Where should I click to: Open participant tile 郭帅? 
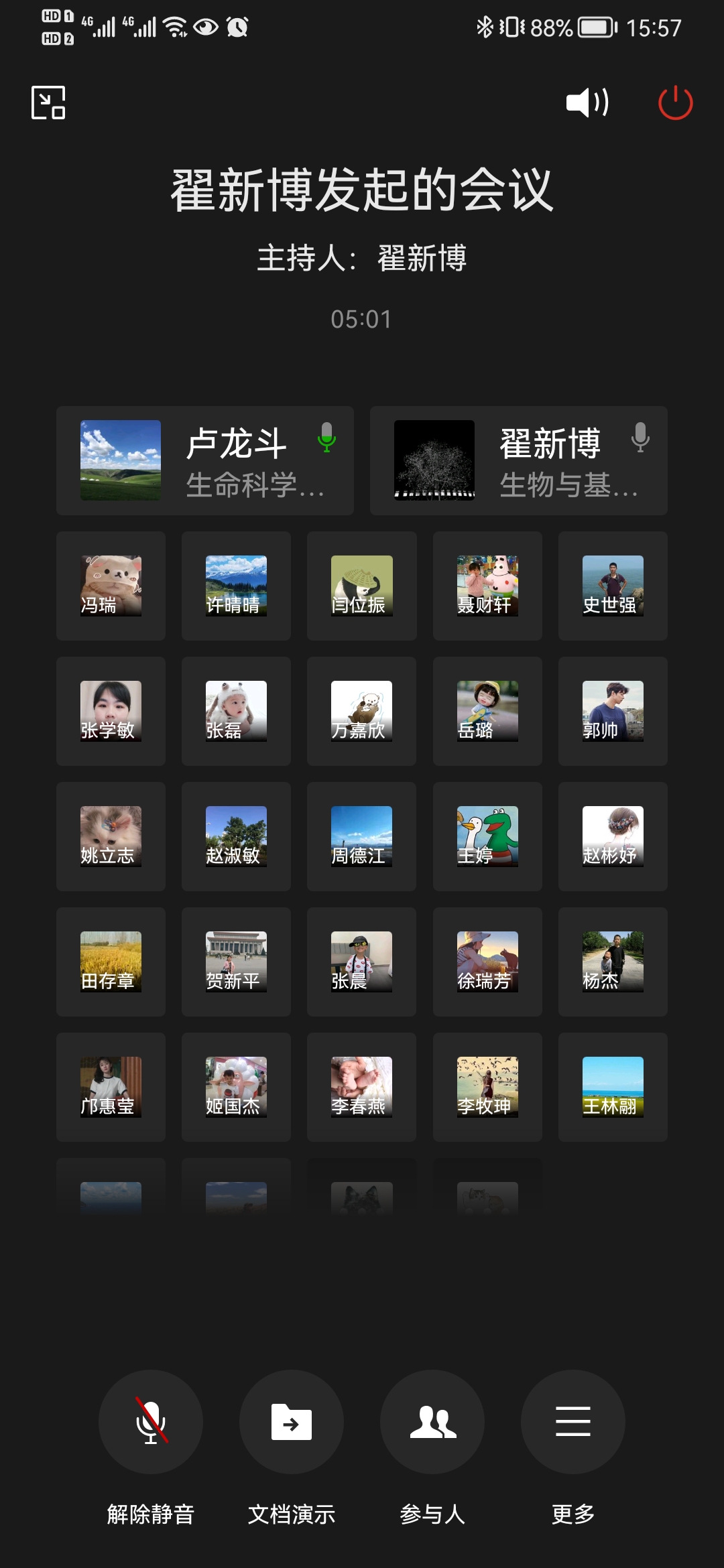[x=613, y=711]
